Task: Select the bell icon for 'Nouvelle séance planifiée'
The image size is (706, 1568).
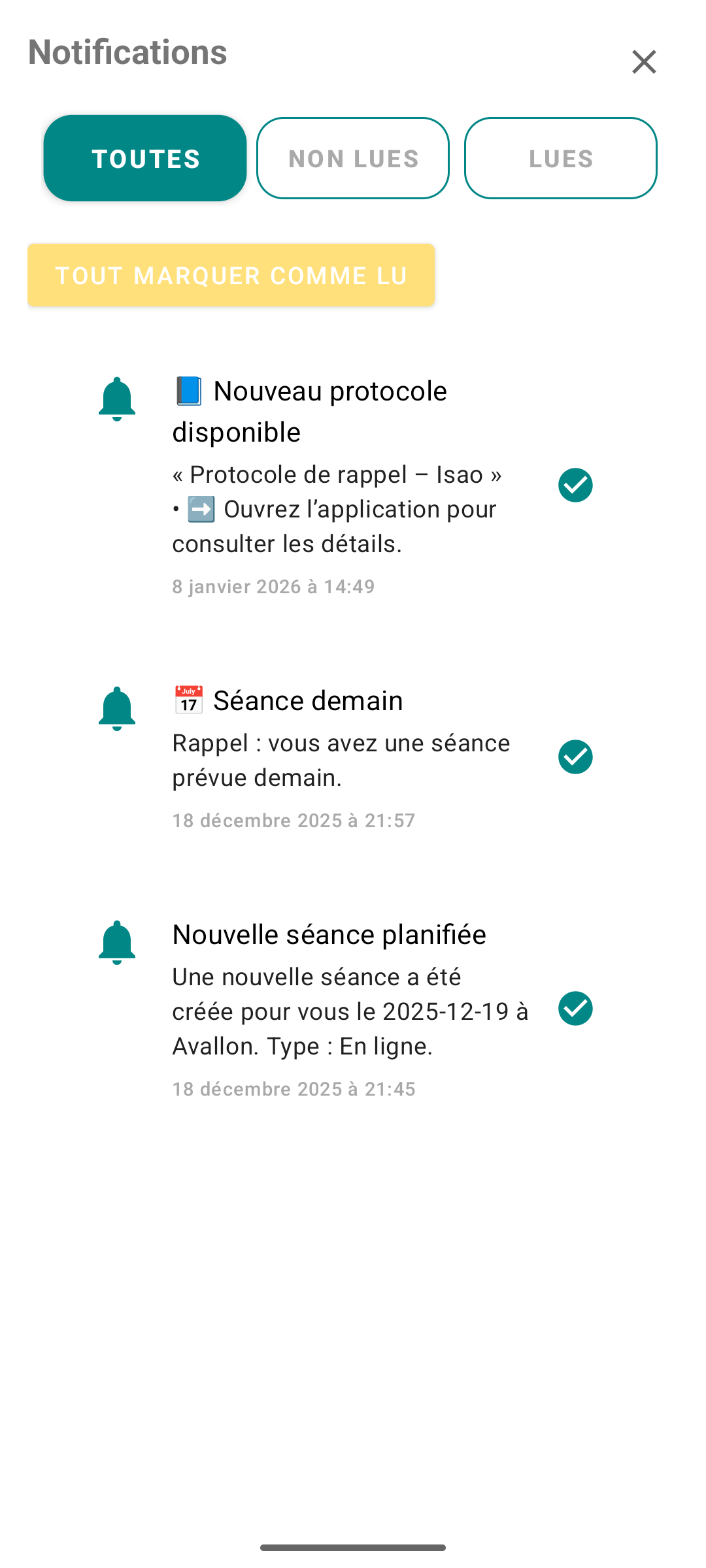Action: coord(116,941)
